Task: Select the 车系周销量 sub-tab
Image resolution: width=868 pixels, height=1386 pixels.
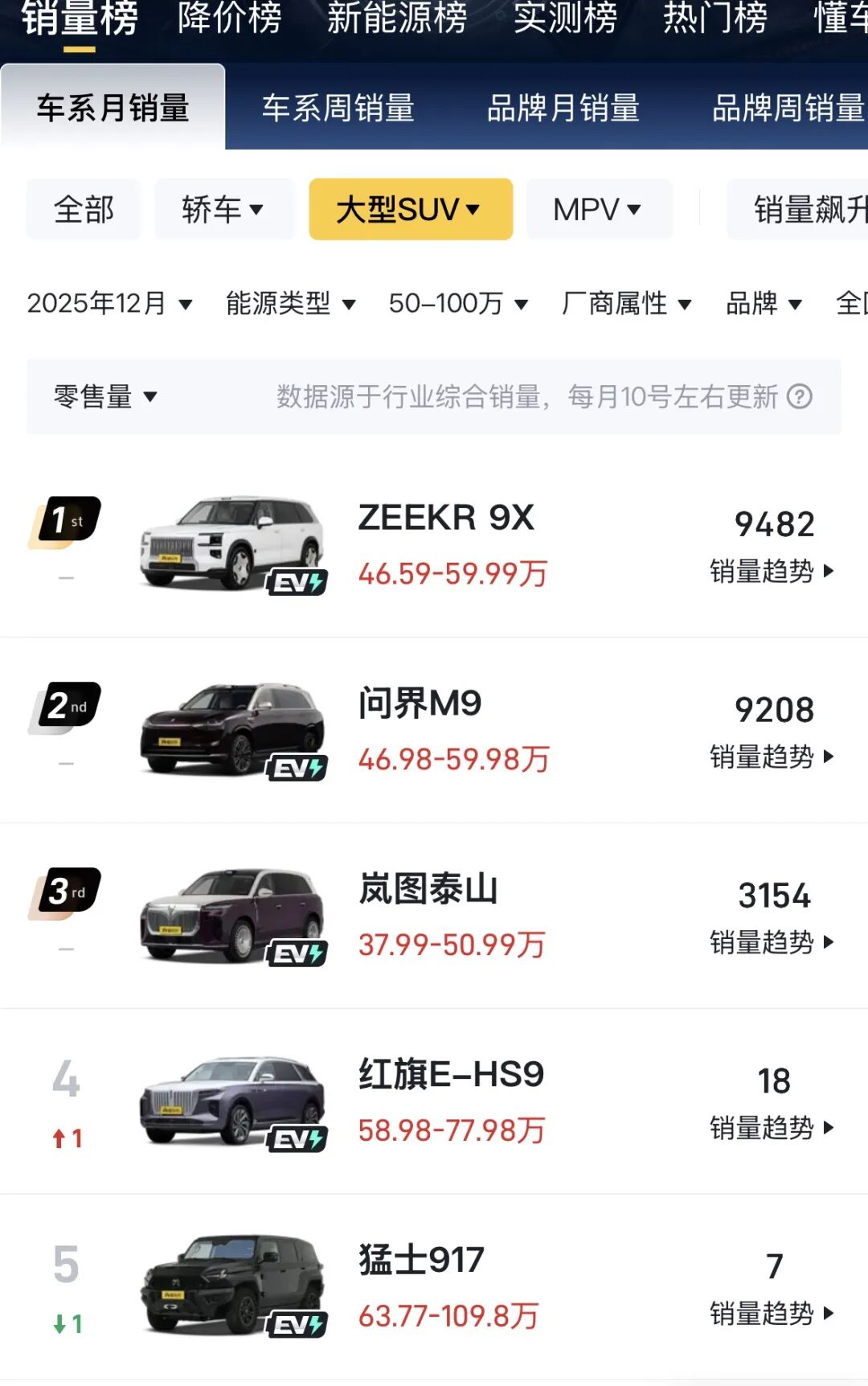Action: pyautogui.click(x=338, y=108)
